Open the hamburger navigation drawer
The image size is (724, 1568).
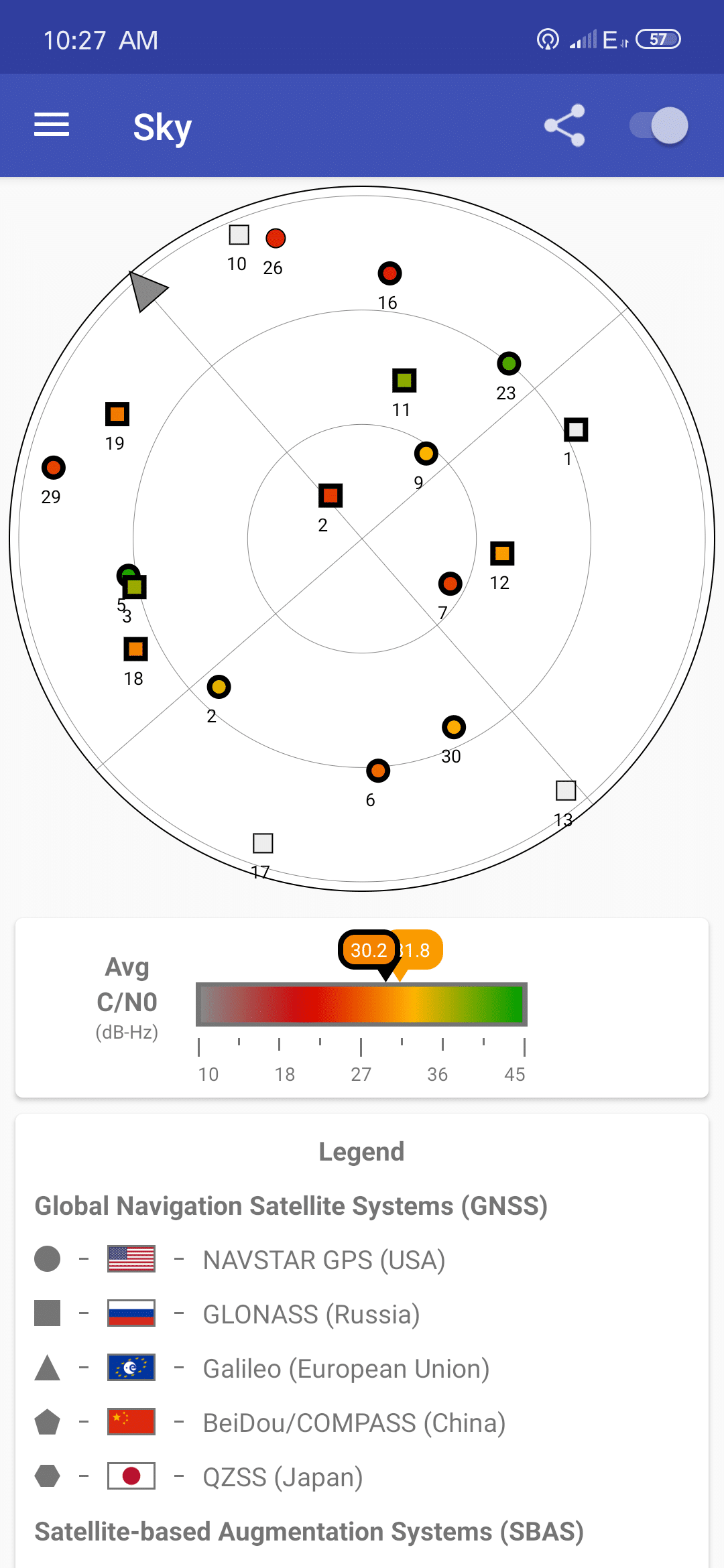pos(52,125)
